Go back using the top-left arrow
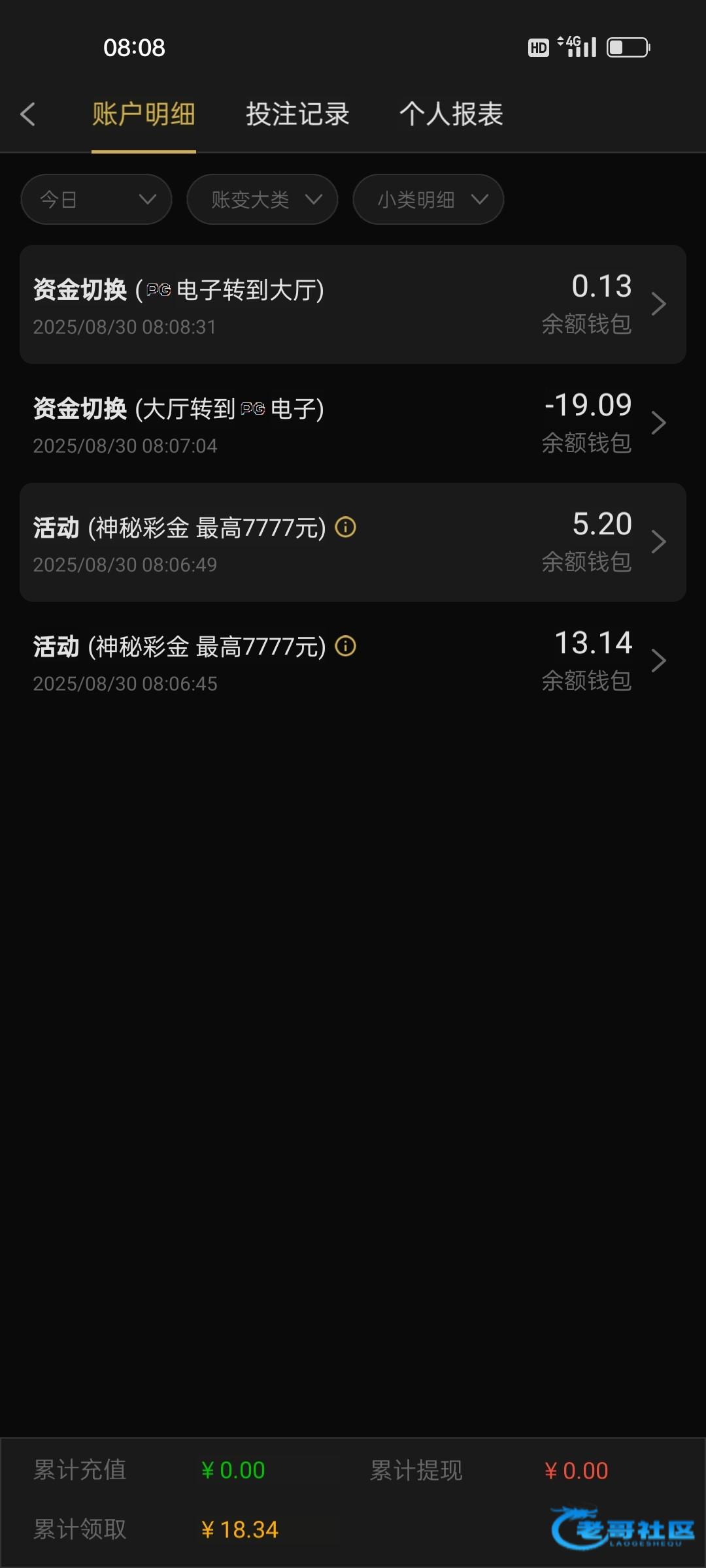The width and height of the screenshot is (706, 1568). click(x=27, y=114)
